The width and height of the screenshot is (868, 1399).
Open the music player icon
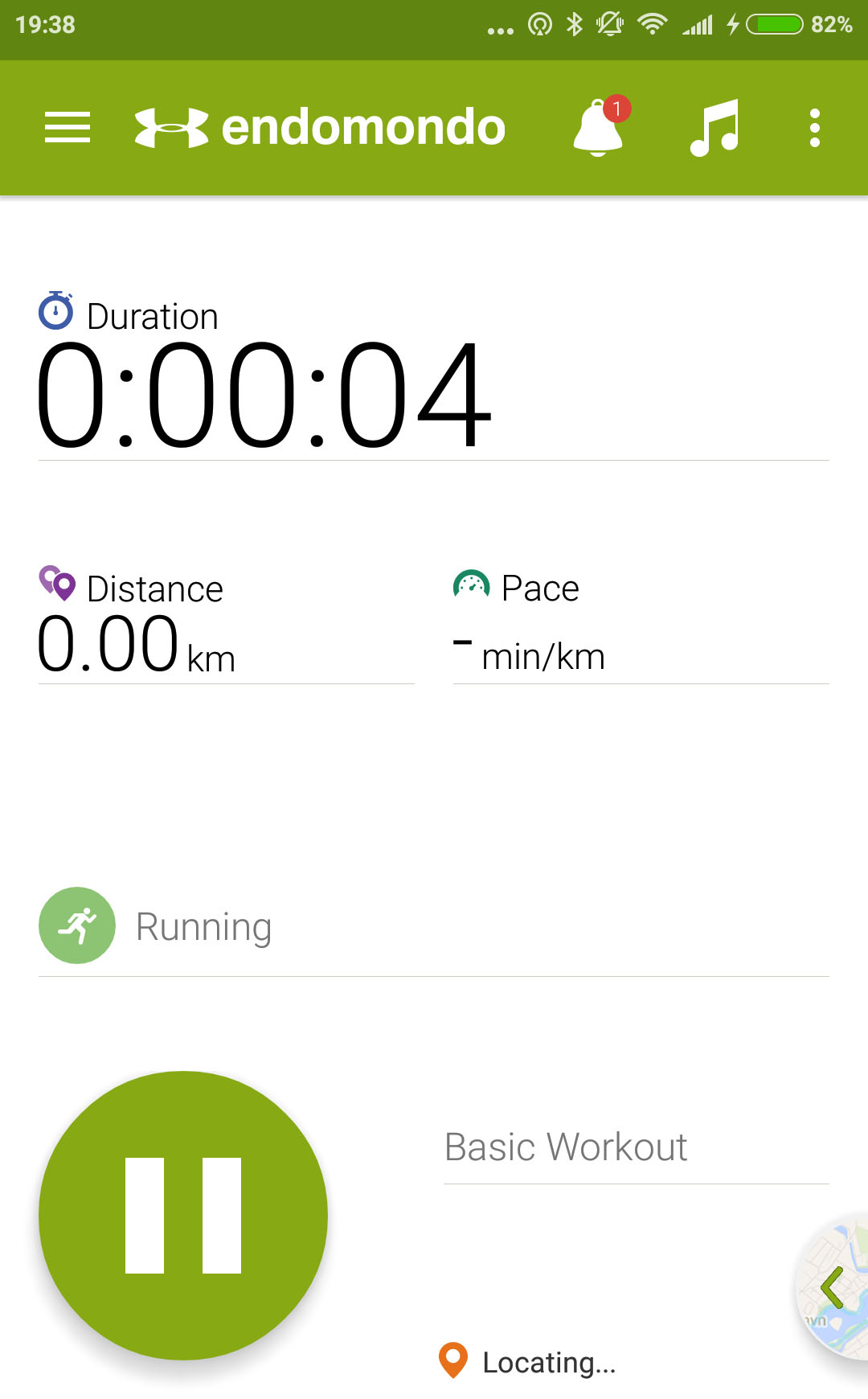pos(714,128)
